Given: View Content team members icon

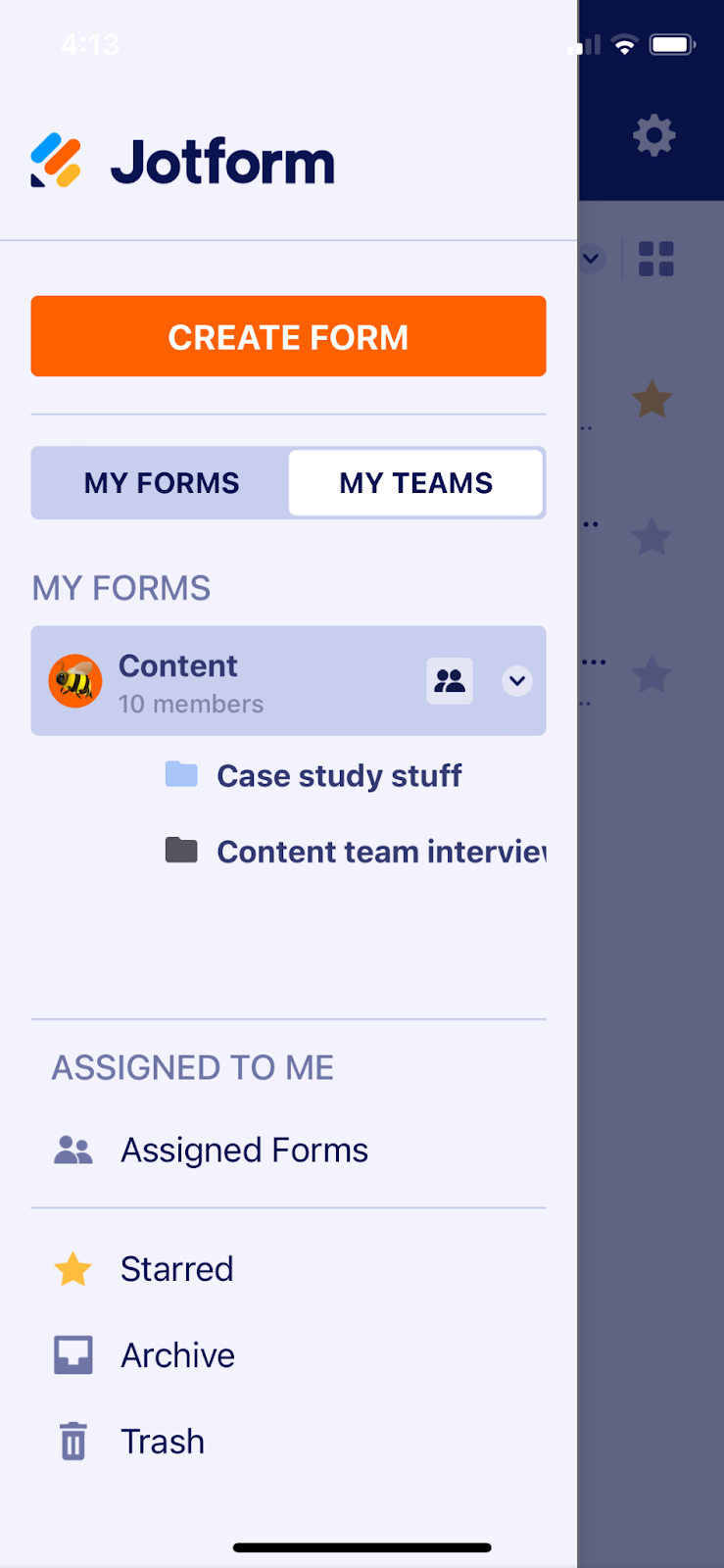Looking at the screenshot, I should pyautogui.click(x=450, y=681).
